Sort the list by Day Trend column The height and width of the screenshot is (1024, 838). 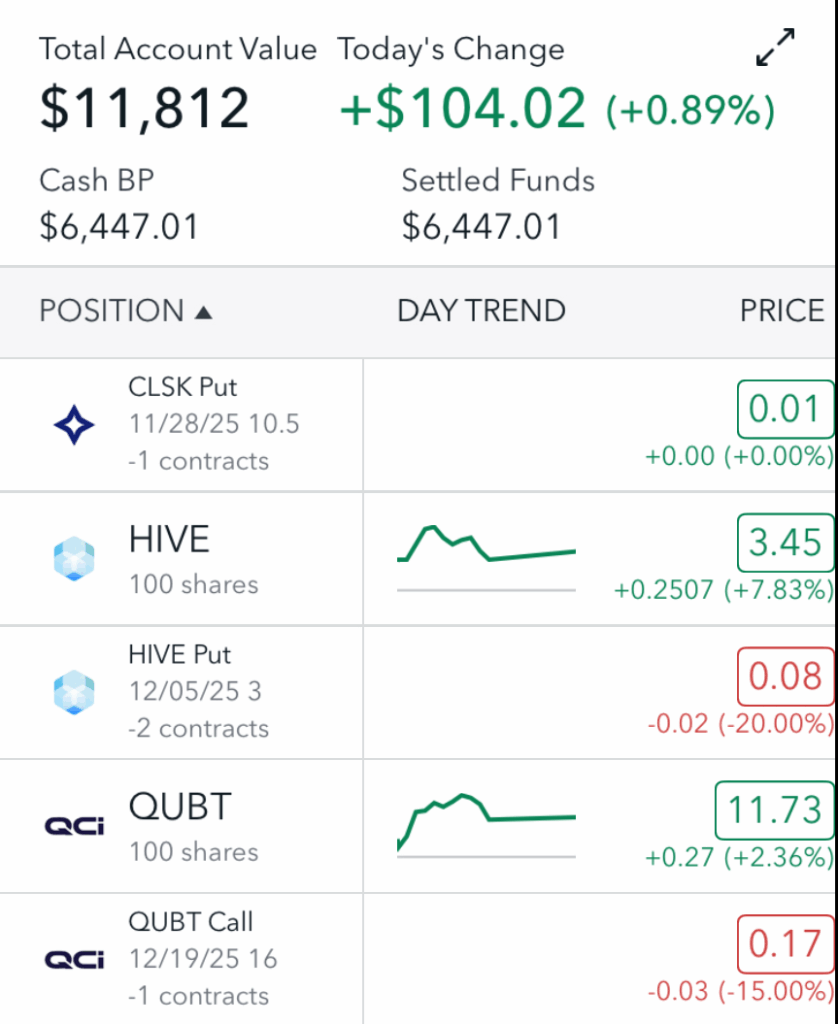(x=481, y=311)
